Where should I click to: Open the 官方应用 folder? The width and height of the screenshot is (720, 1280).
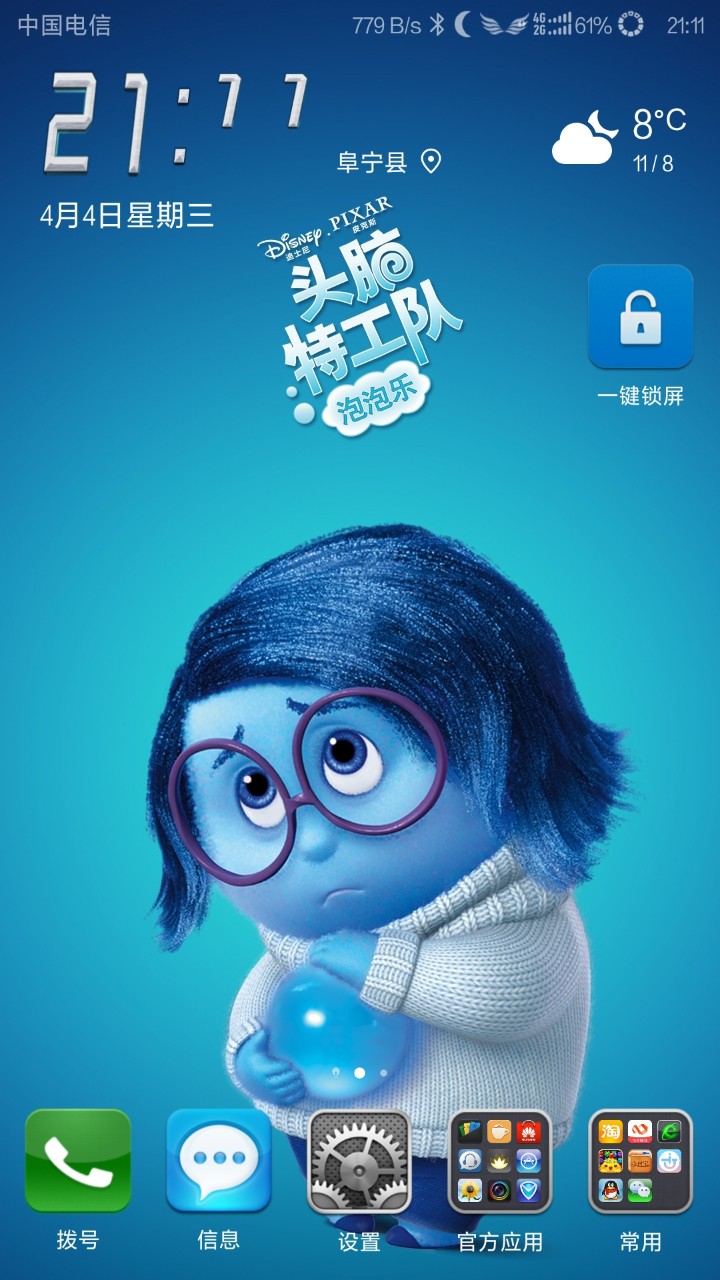coord(500,1162)
